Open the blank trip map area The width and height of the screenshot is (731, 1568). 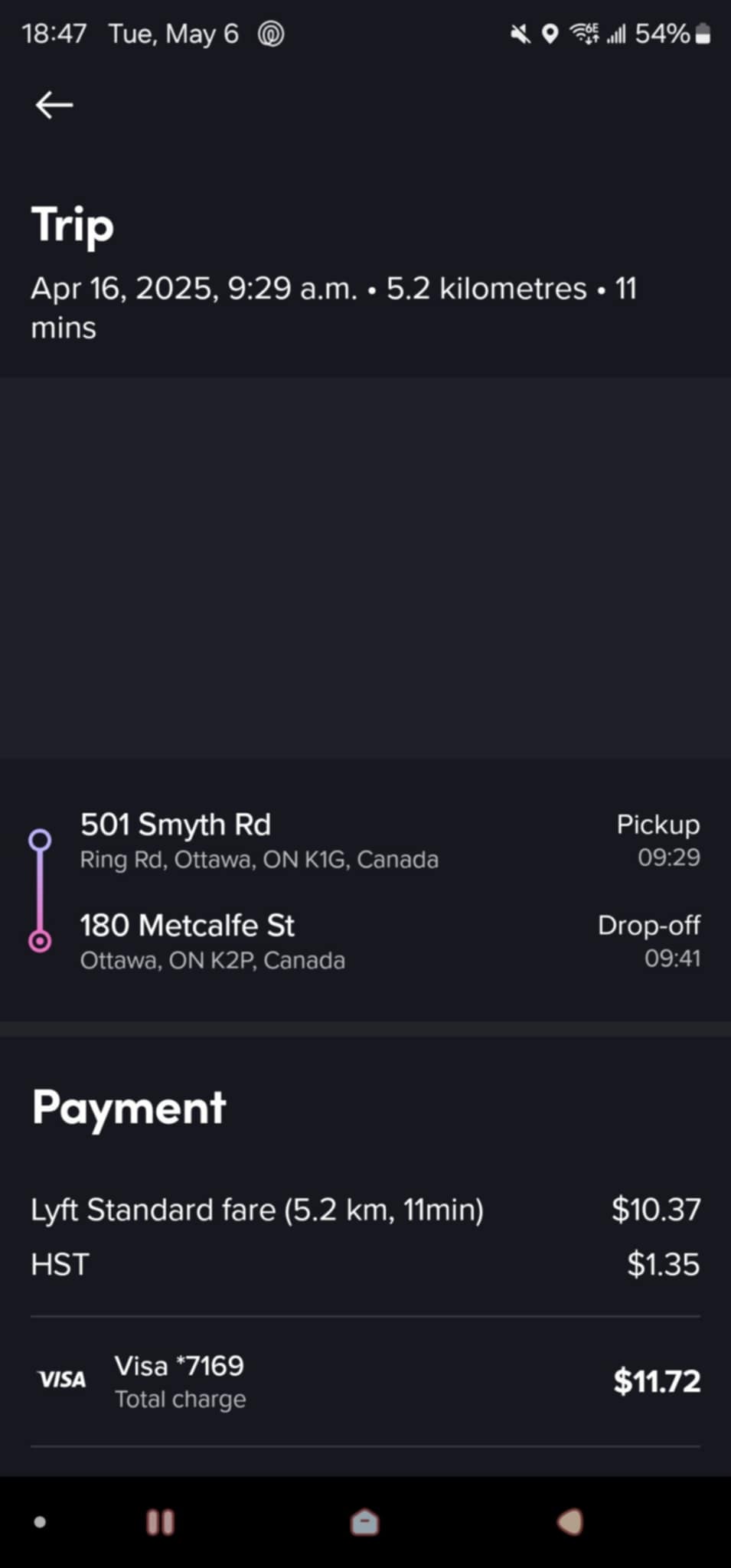[365, 567]
